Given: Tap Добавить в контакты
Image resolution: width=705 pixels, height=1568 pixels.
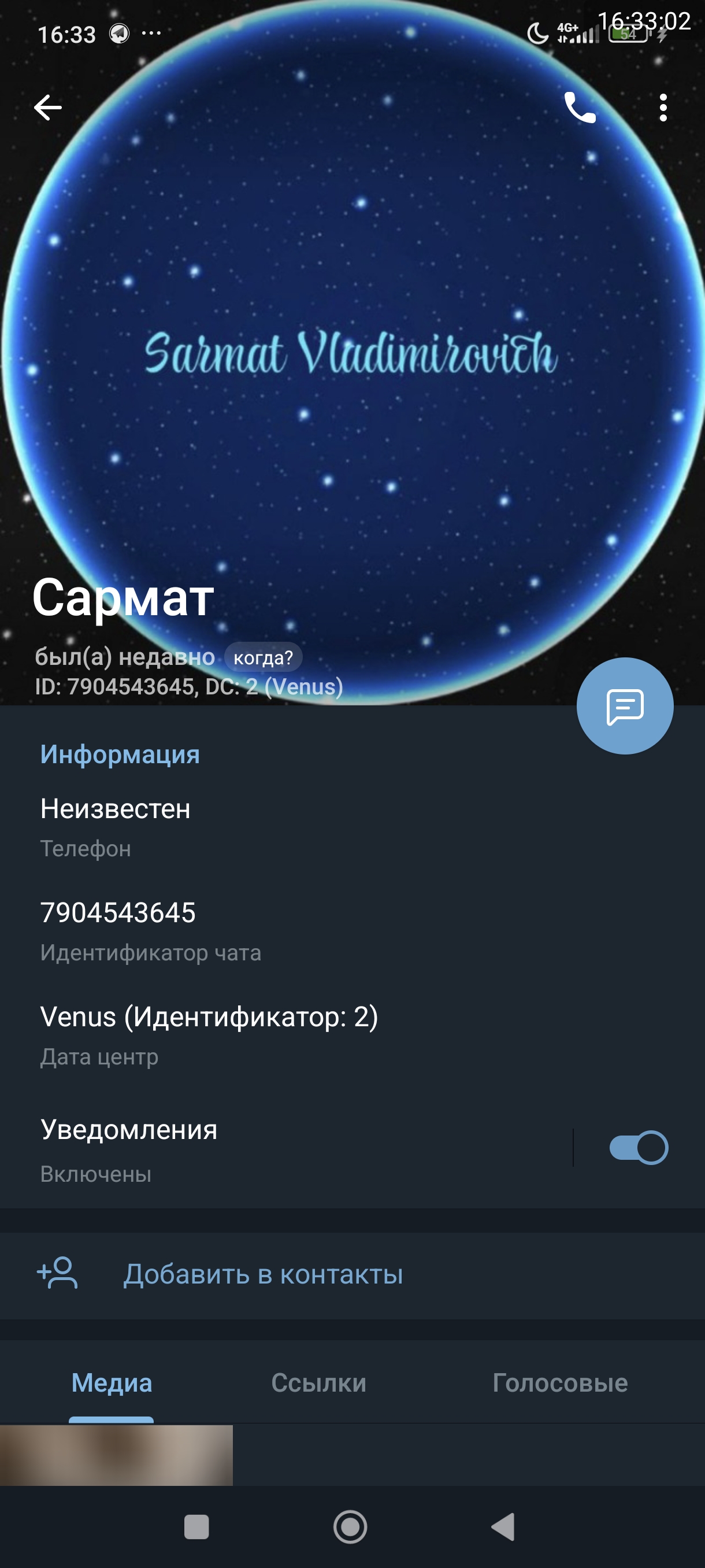Looking at the screenshot, I should pos(263,1274).
